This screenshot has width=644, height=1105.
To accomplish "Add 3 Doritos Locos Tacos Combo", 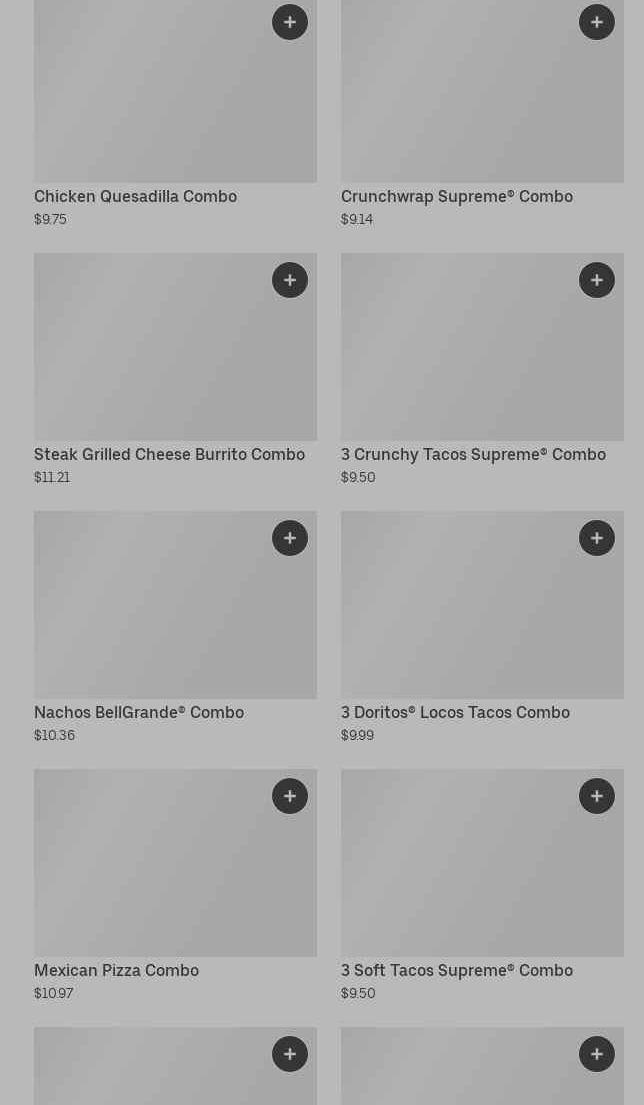I will click(x=597, y=538).
